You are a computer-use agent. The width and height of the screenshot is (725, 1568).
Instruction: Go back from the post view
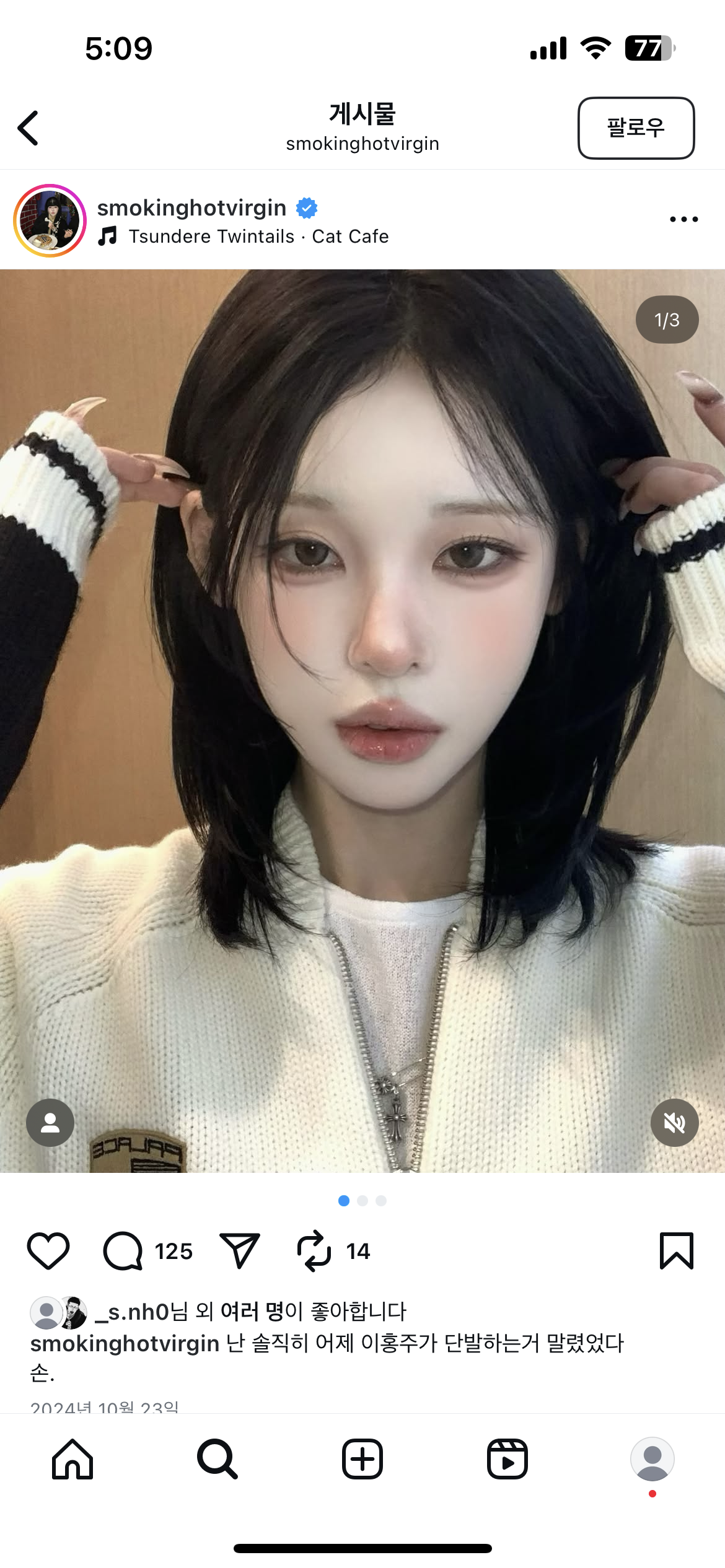[29, 128]
